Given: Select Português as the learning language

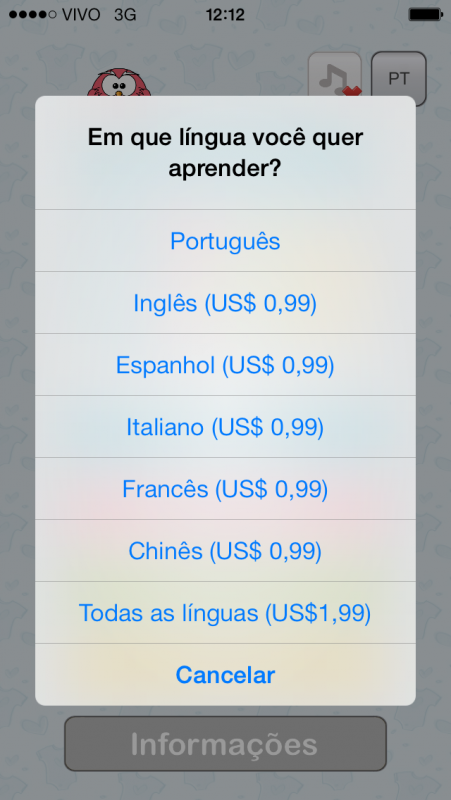Looking at the screenshot, I should (x=225, y=241).
